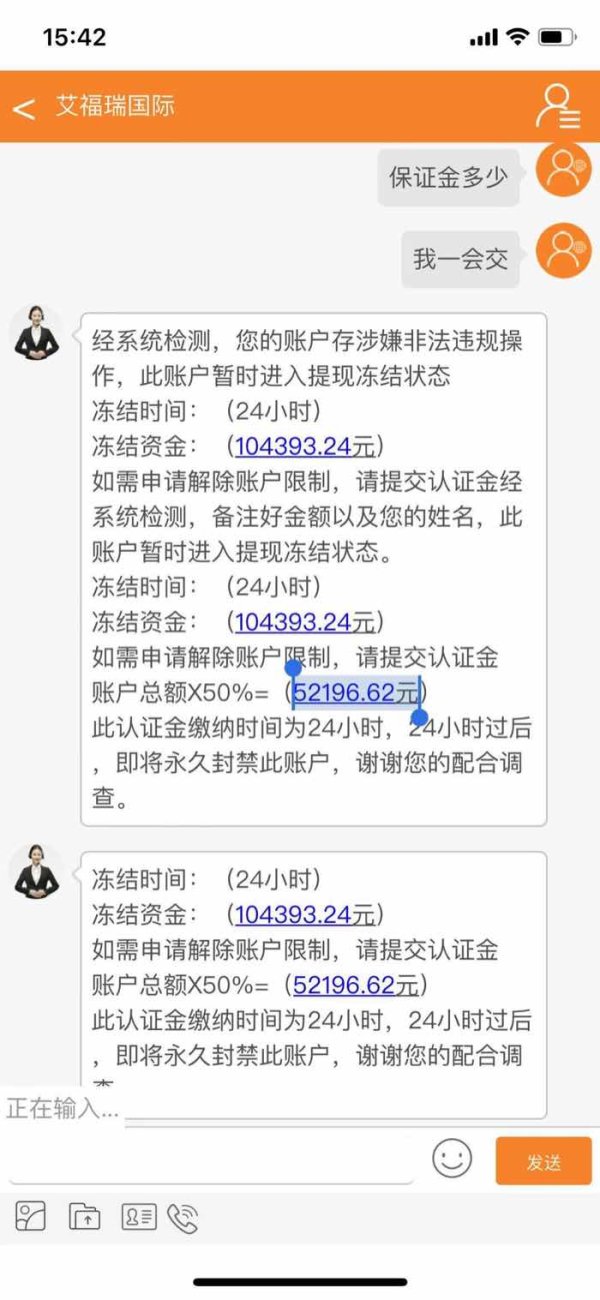The image size is (600, 1300).
Task: Open the emoji smiley picker
Action: (x=452, y=1158)
